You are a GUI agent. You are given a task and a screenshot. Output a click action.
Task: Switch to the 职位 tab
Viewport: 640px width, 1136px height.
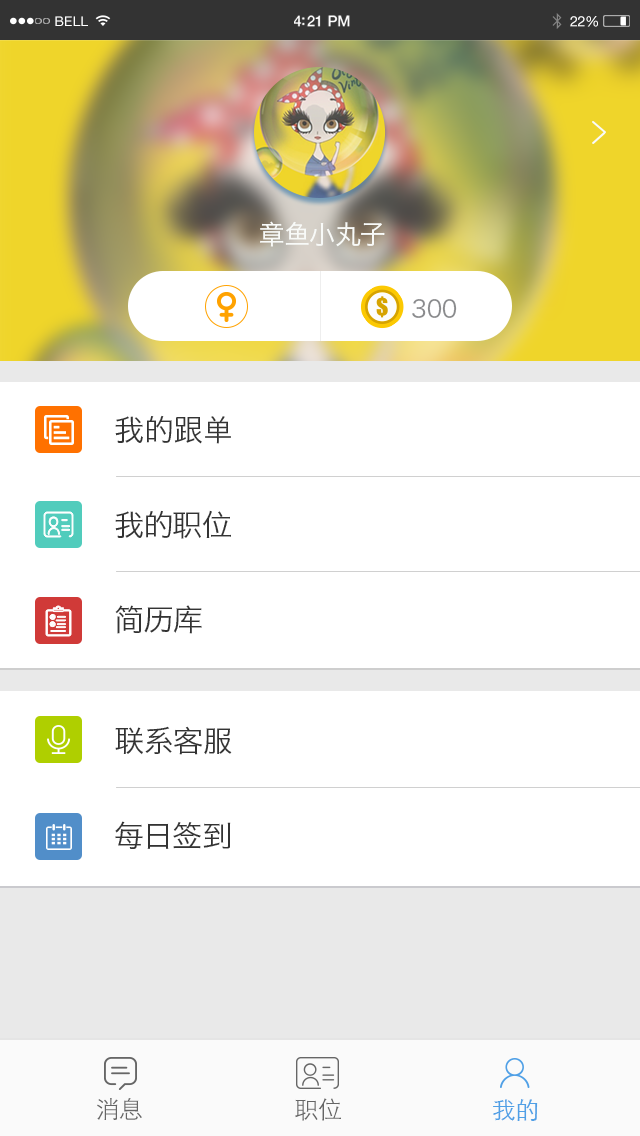coord(318,1089)
